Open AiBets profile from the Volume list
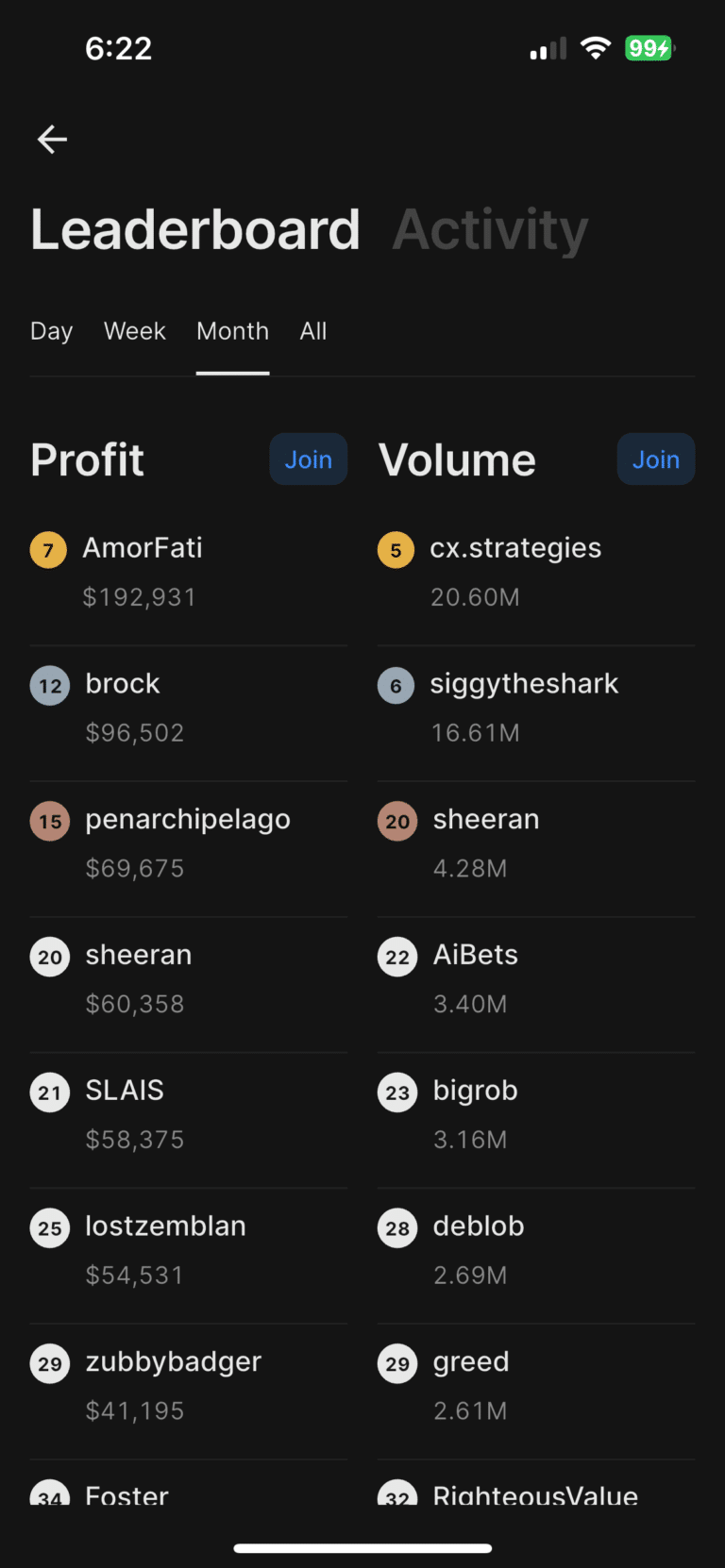This screenshot has width=725, height=1568. coord(475,956)
